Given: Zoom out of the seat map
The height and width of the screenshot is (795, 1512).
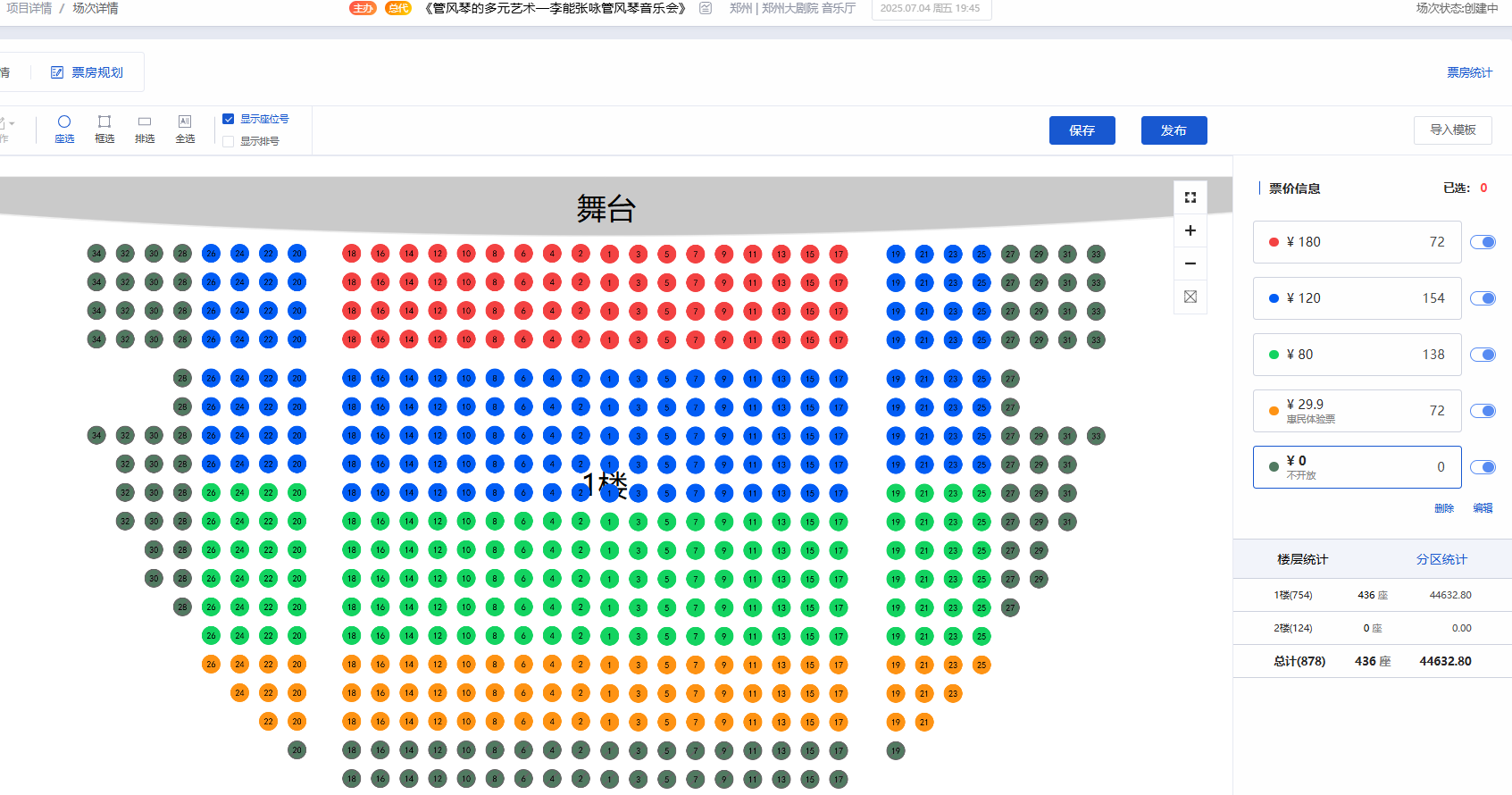Looking at the screenshot, I should click(1190, 264).
